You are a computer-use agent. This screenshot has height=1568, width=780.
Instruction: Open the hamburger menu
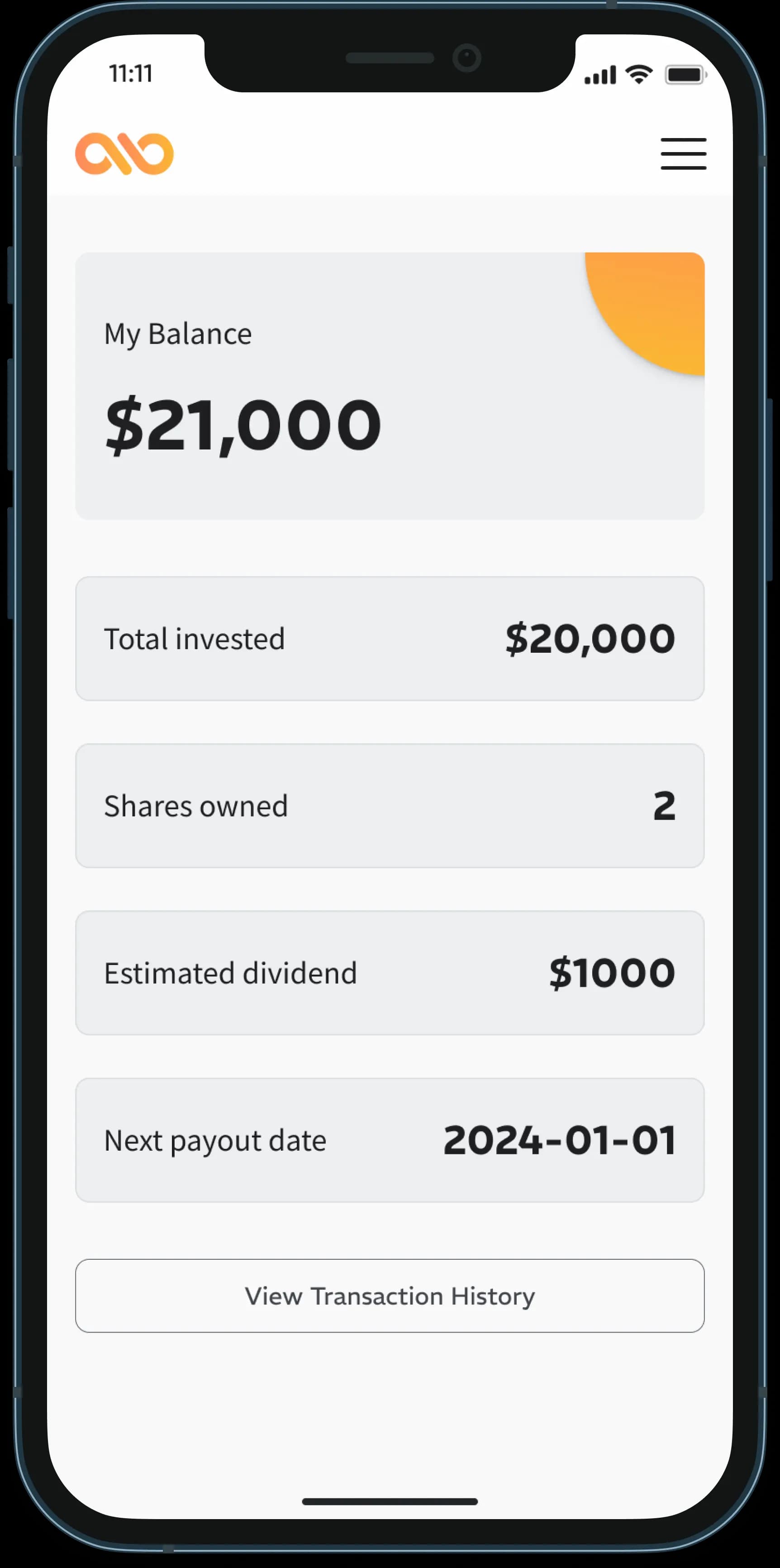pyautogui.click(x=683, y=153)
